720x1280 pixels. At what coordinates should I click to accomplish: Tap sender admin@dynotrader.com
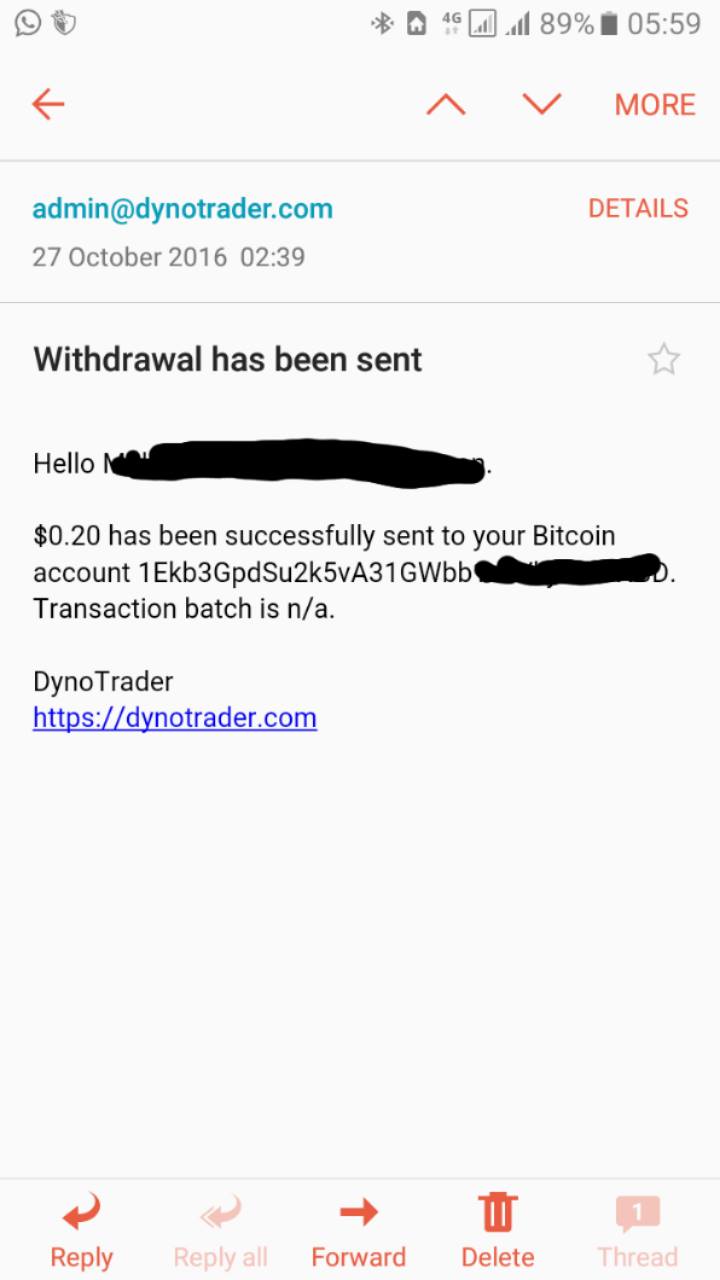click(x=182, y=209)
